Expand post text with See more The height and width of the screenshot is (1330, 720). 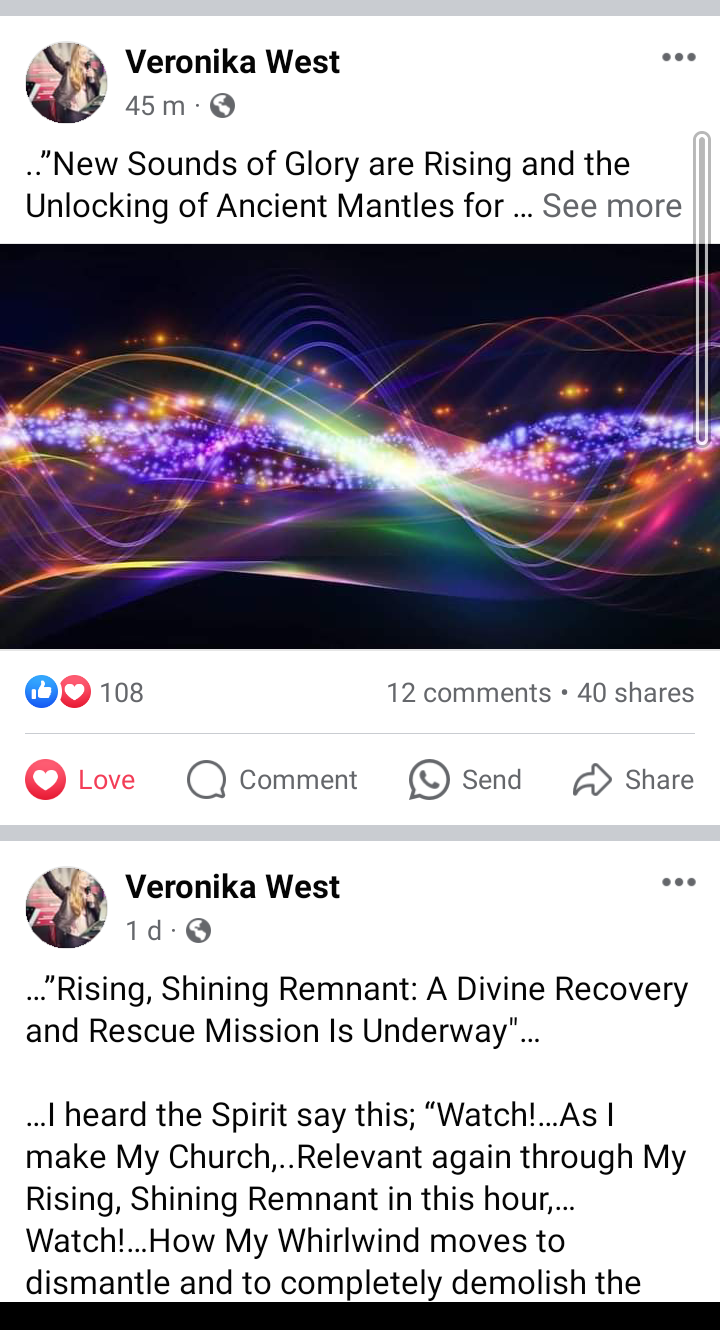tap(611, 206)
